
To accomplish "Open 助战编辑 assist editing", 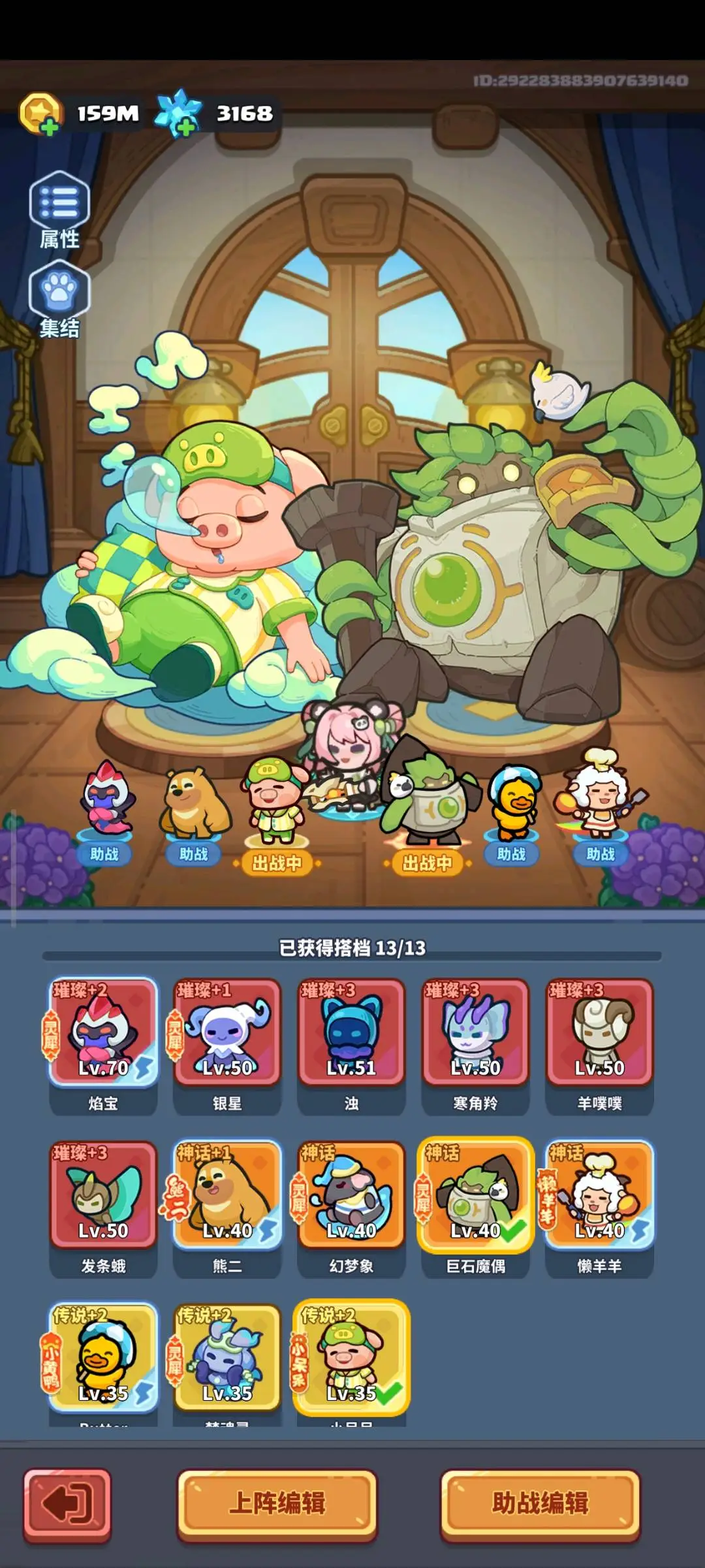I will click(x=540, y=1503).
